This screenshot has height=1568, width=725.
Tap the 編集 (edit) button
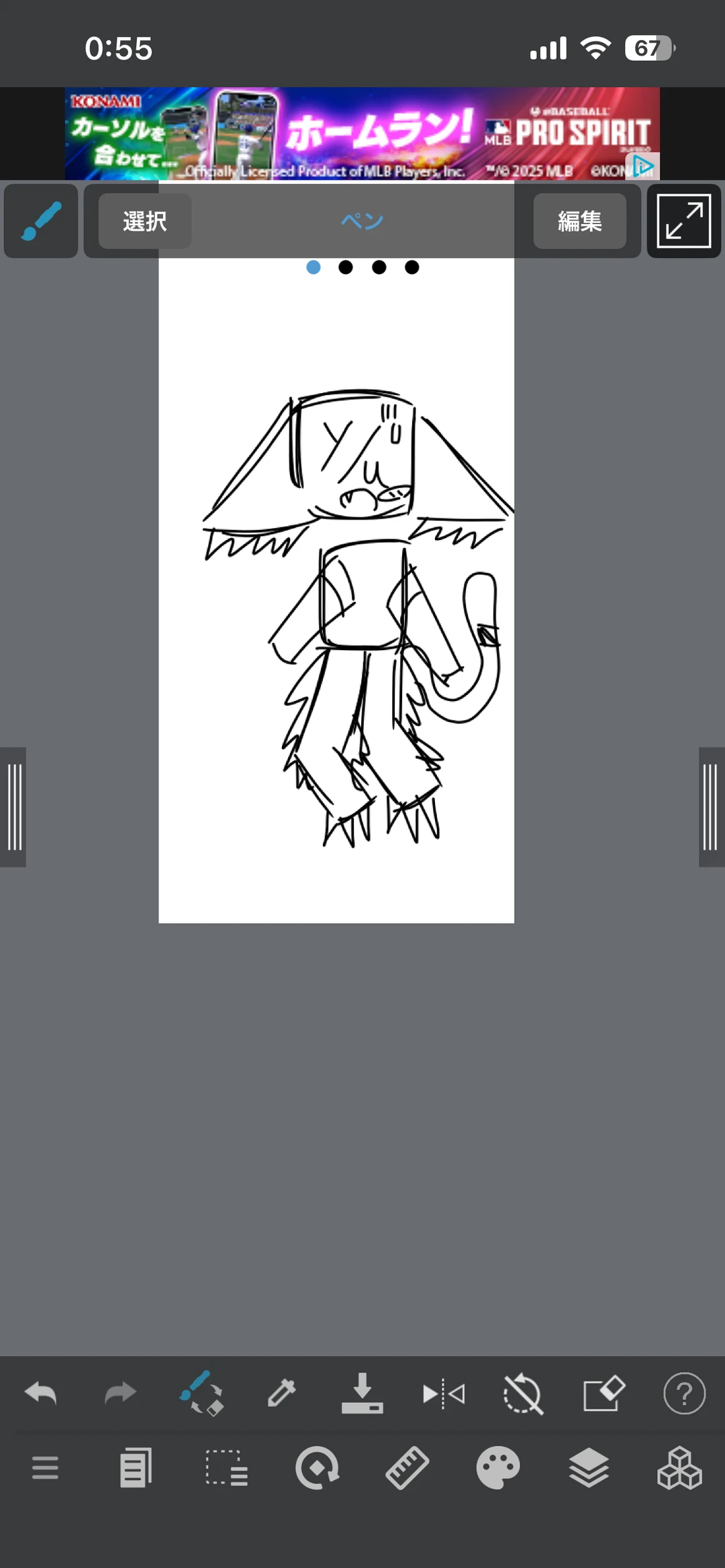coord(579,221)
